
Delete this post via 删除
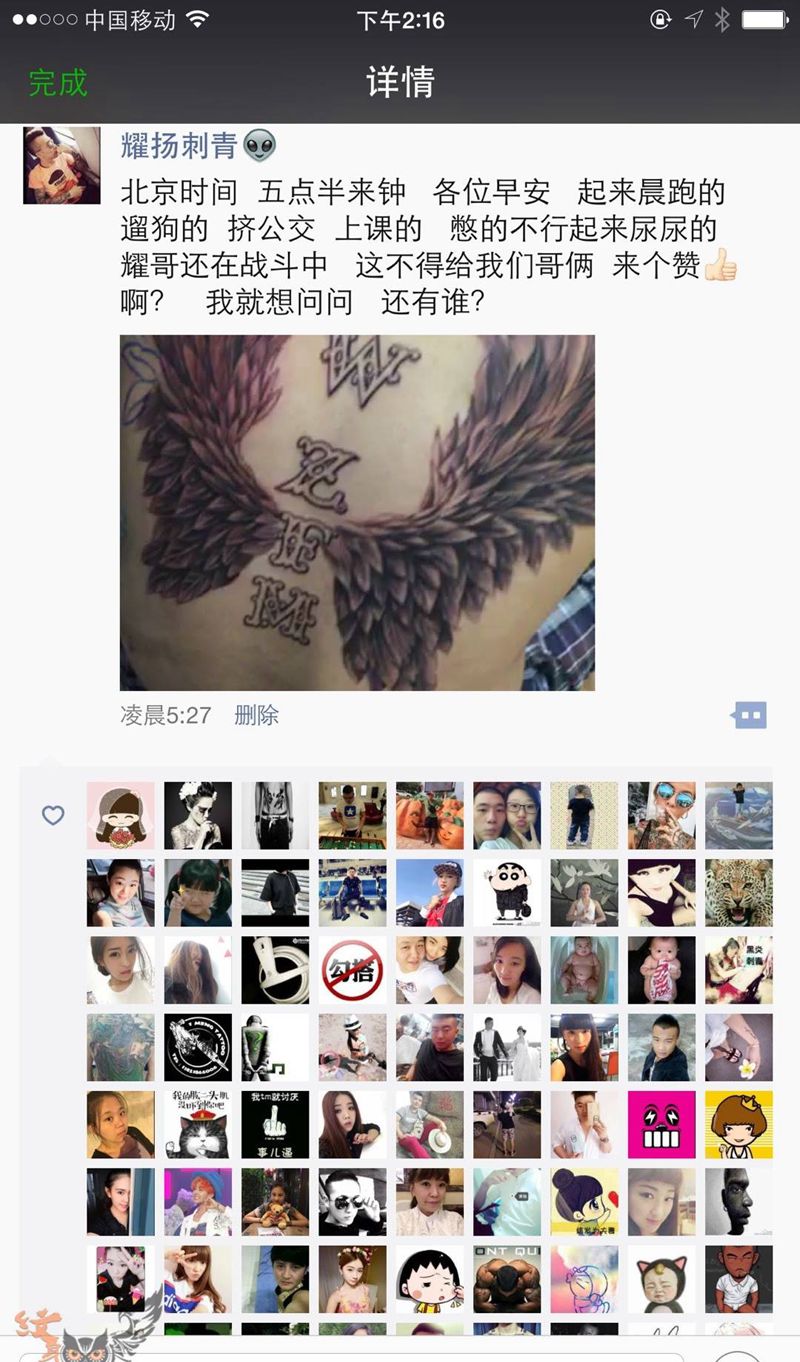[x=256, y=715]
